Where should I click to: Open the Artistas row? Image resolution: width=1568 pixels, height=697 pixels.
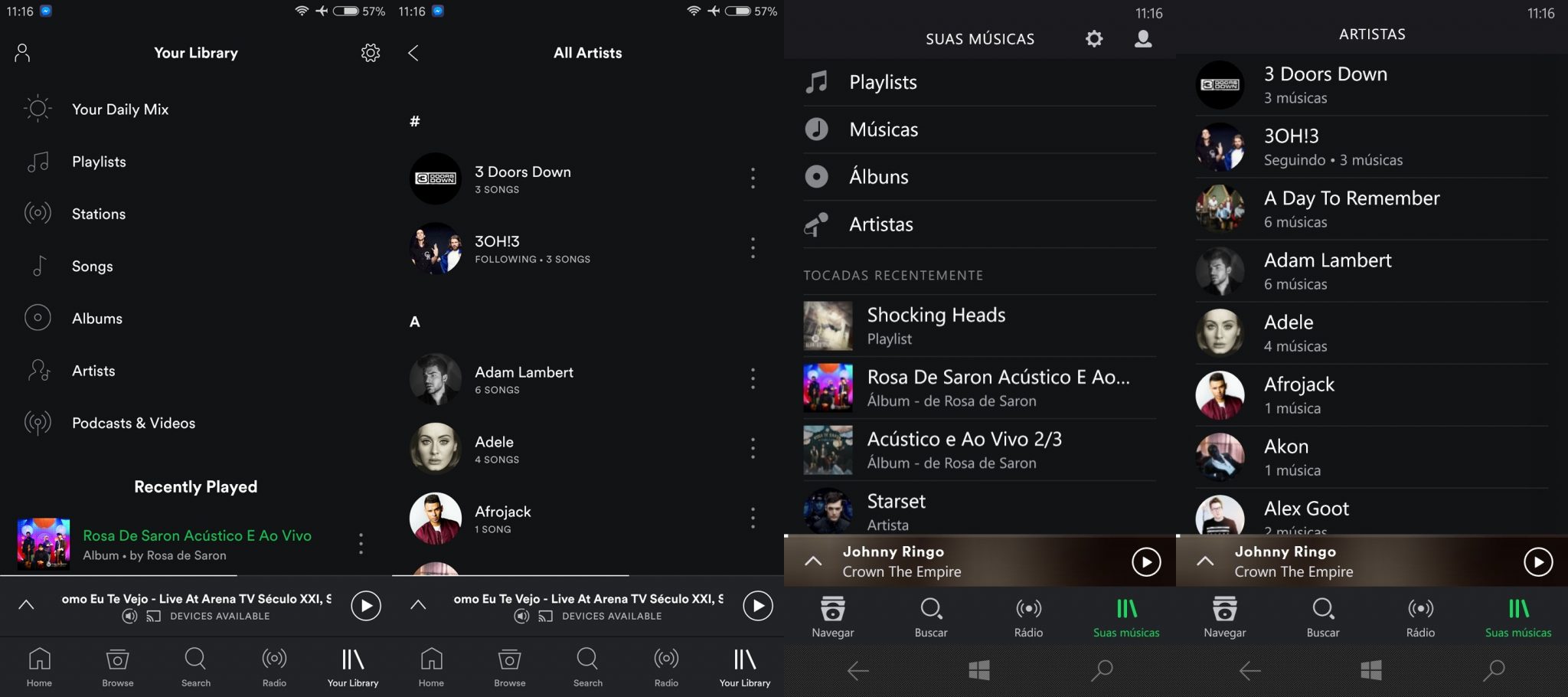[x=880, y=224]
